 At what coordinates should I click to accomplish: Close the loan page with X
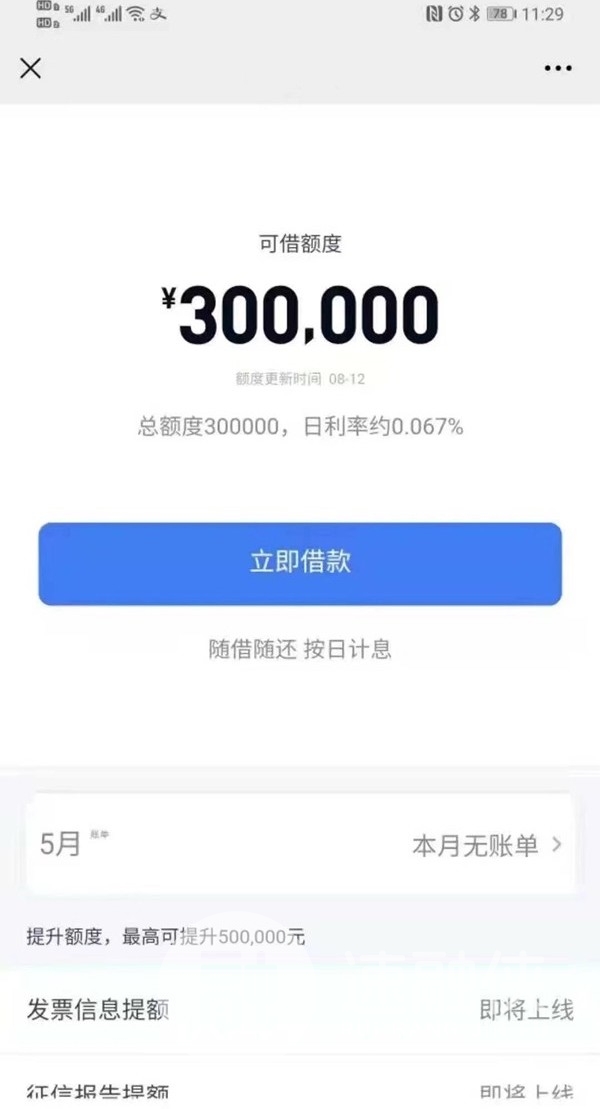coord(31,68)
